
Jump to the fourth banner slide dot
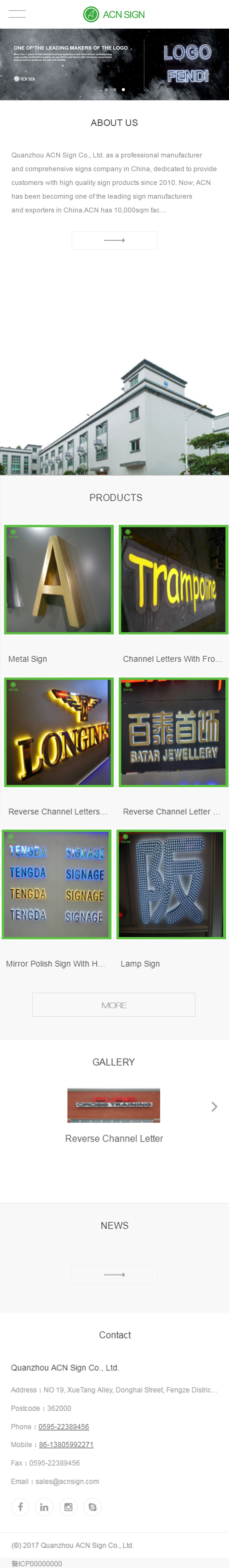[x=123, y=90]
